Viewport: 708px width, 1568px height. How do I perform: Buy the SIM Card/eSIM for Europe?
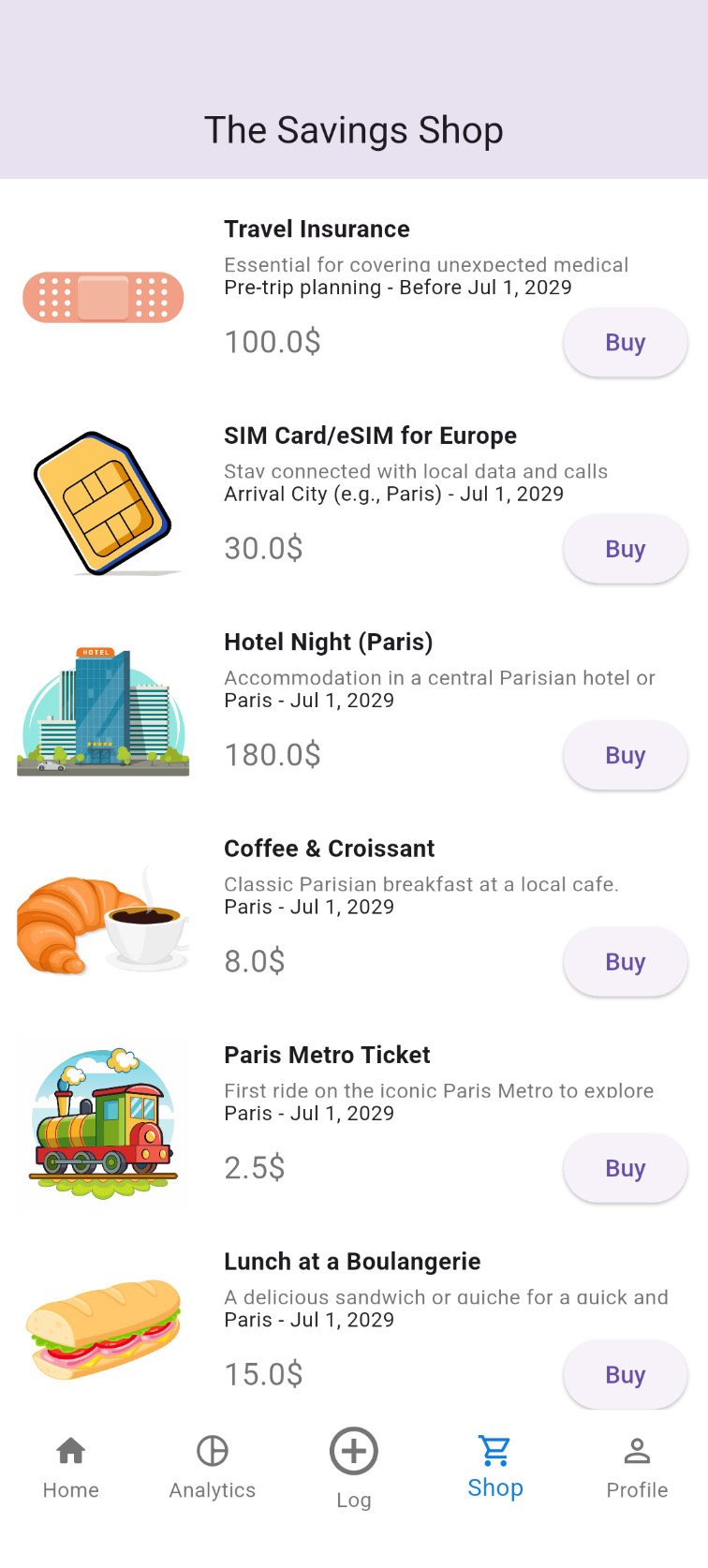tap(625, 549)
